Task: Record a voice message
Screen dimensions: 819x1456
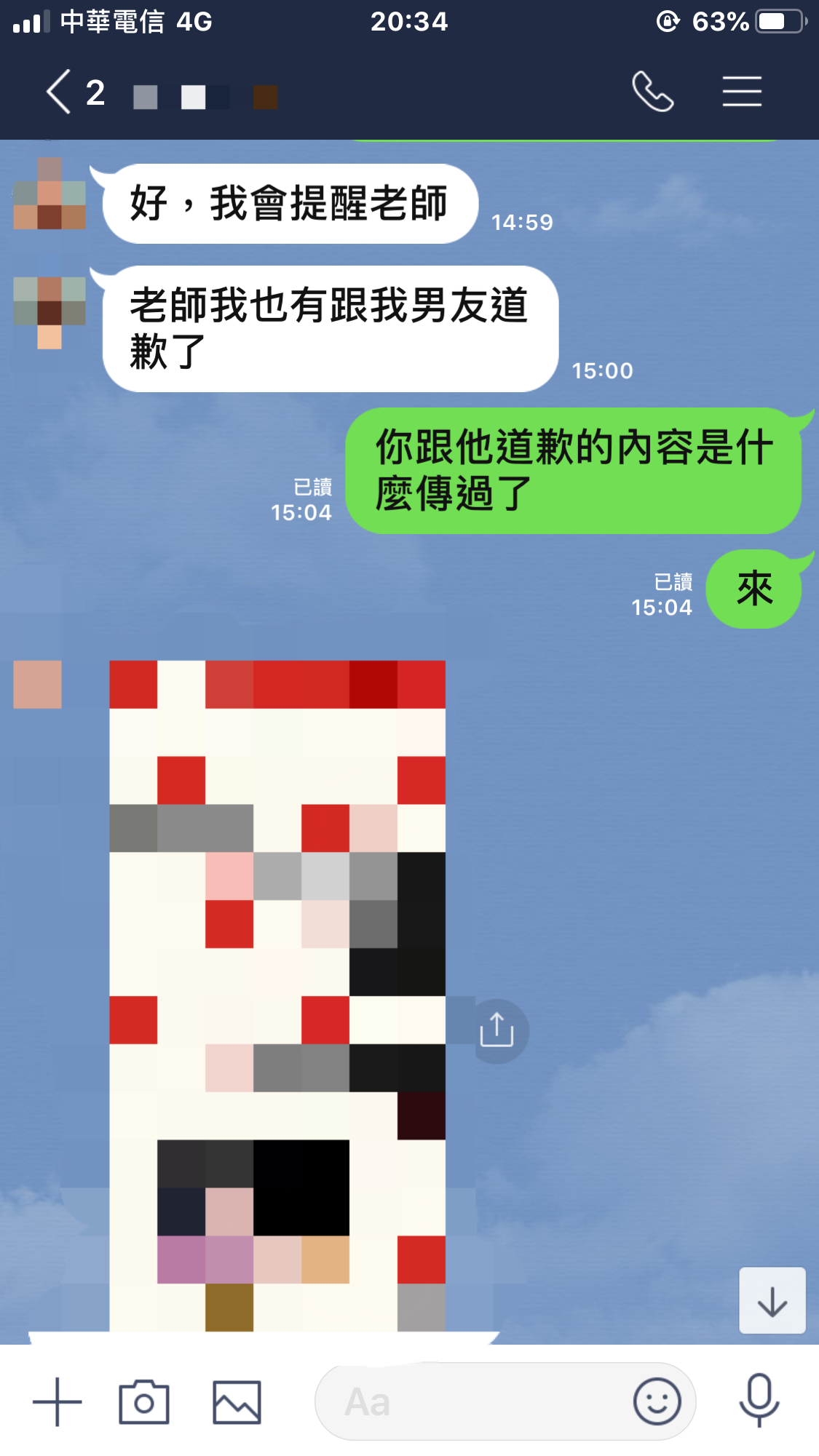Action: click(x=759, y=1400)
